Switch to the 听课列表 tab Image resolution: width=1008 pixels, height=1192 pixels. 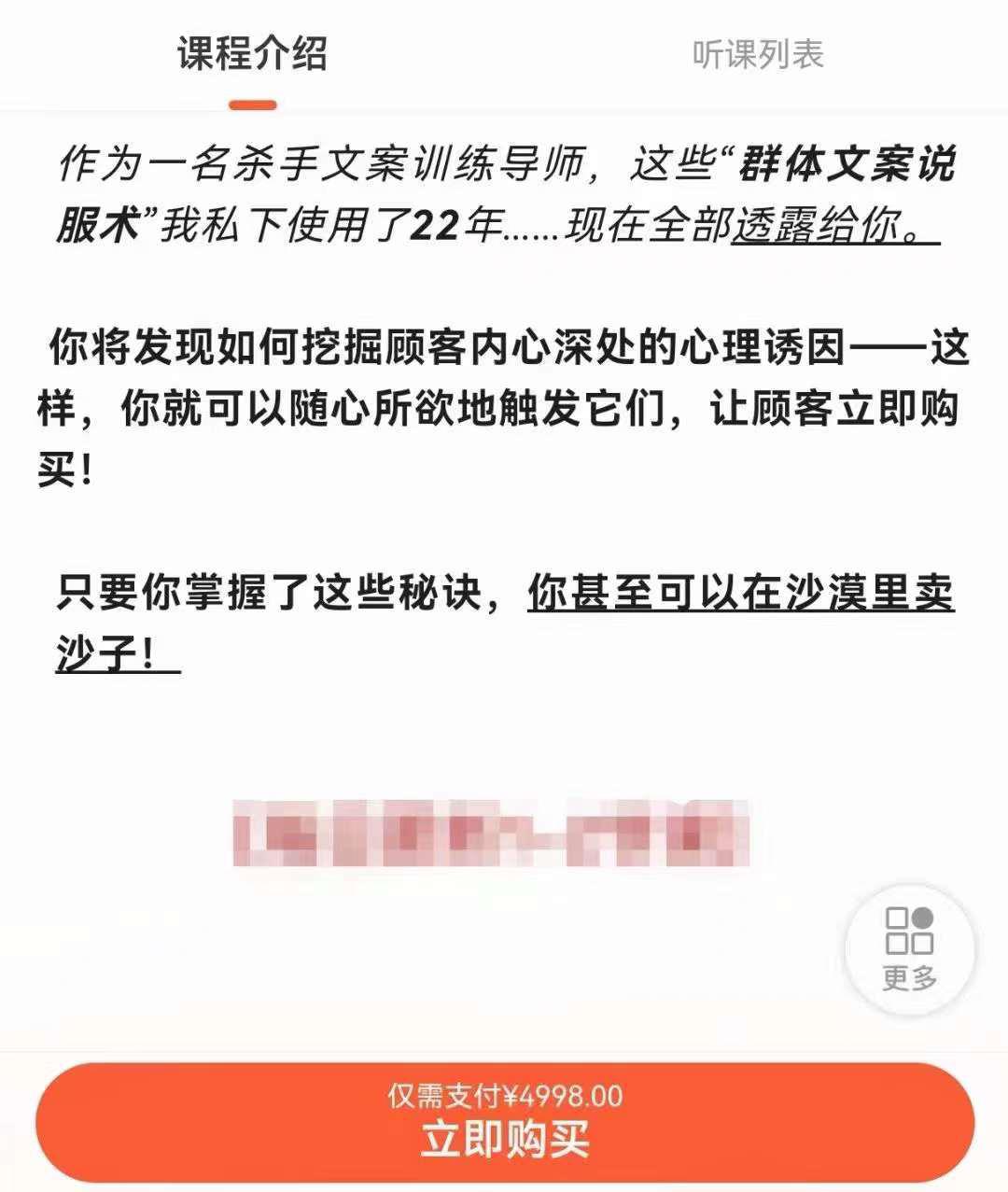pyautogui.click(x=757, y=54)
